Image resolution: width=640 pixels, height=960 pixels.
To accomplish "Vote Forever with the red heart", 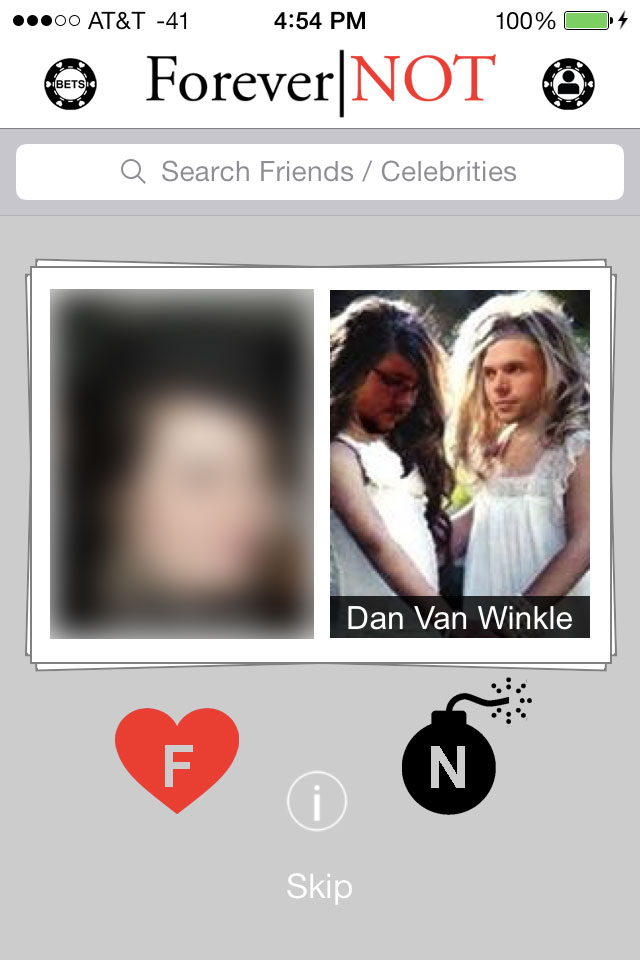I will coord(177,760).
